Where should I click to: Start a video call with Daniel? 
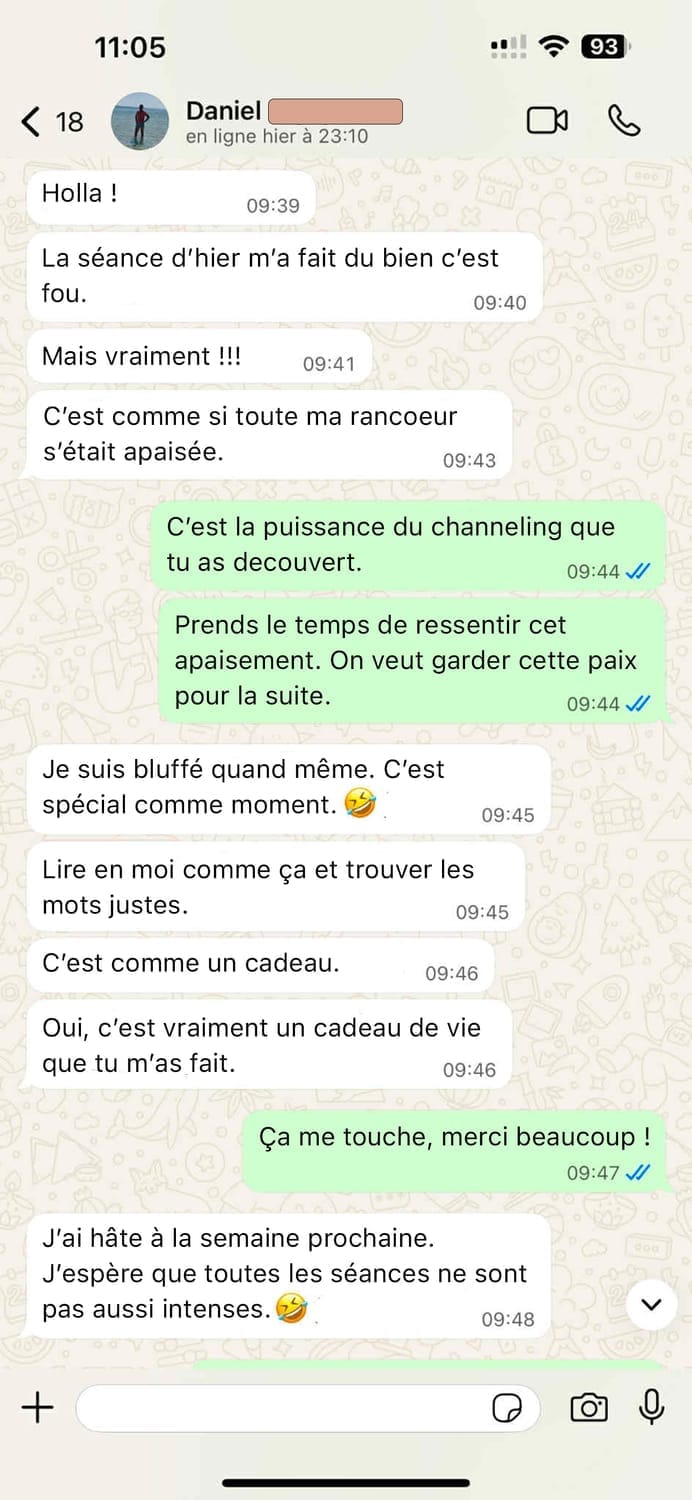[x=547, y=121]
